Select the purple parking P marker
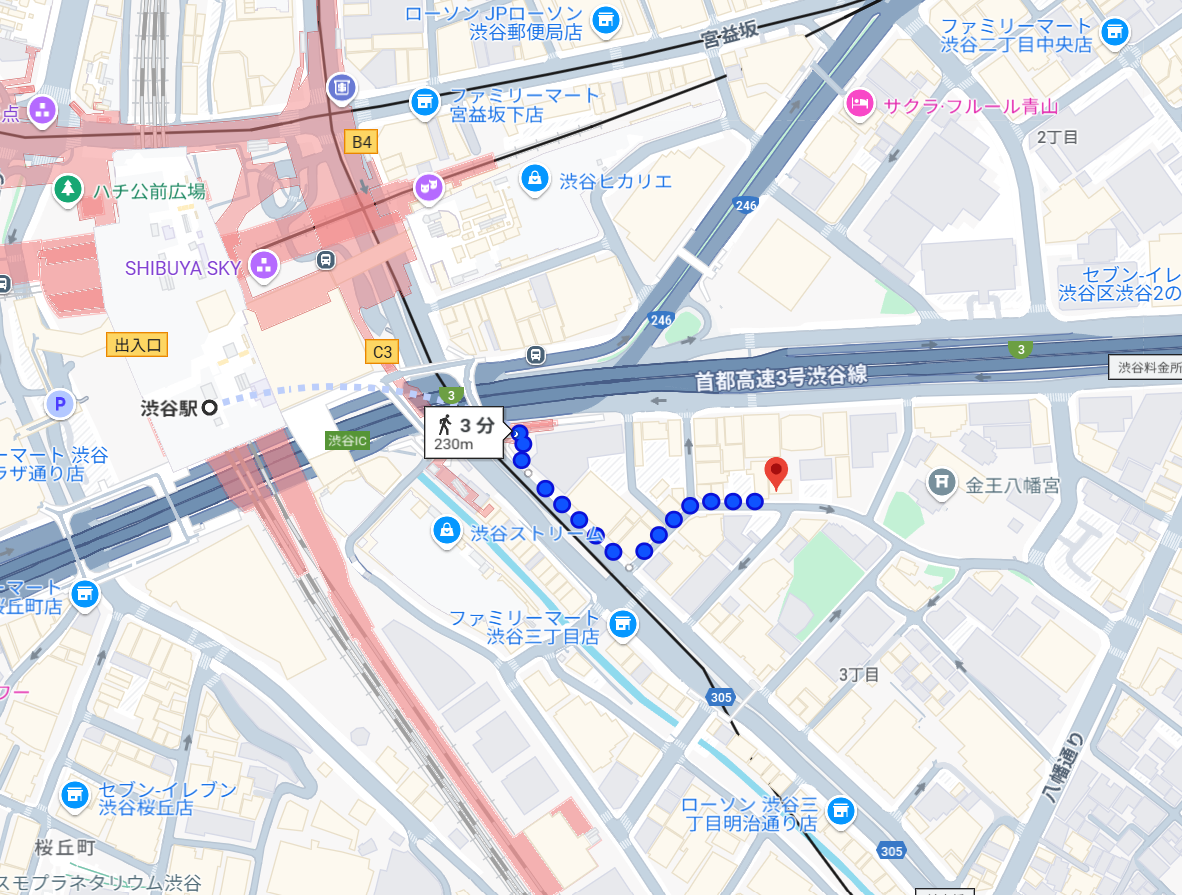Viewport: 1182px width, 895px height. (61, 404)
